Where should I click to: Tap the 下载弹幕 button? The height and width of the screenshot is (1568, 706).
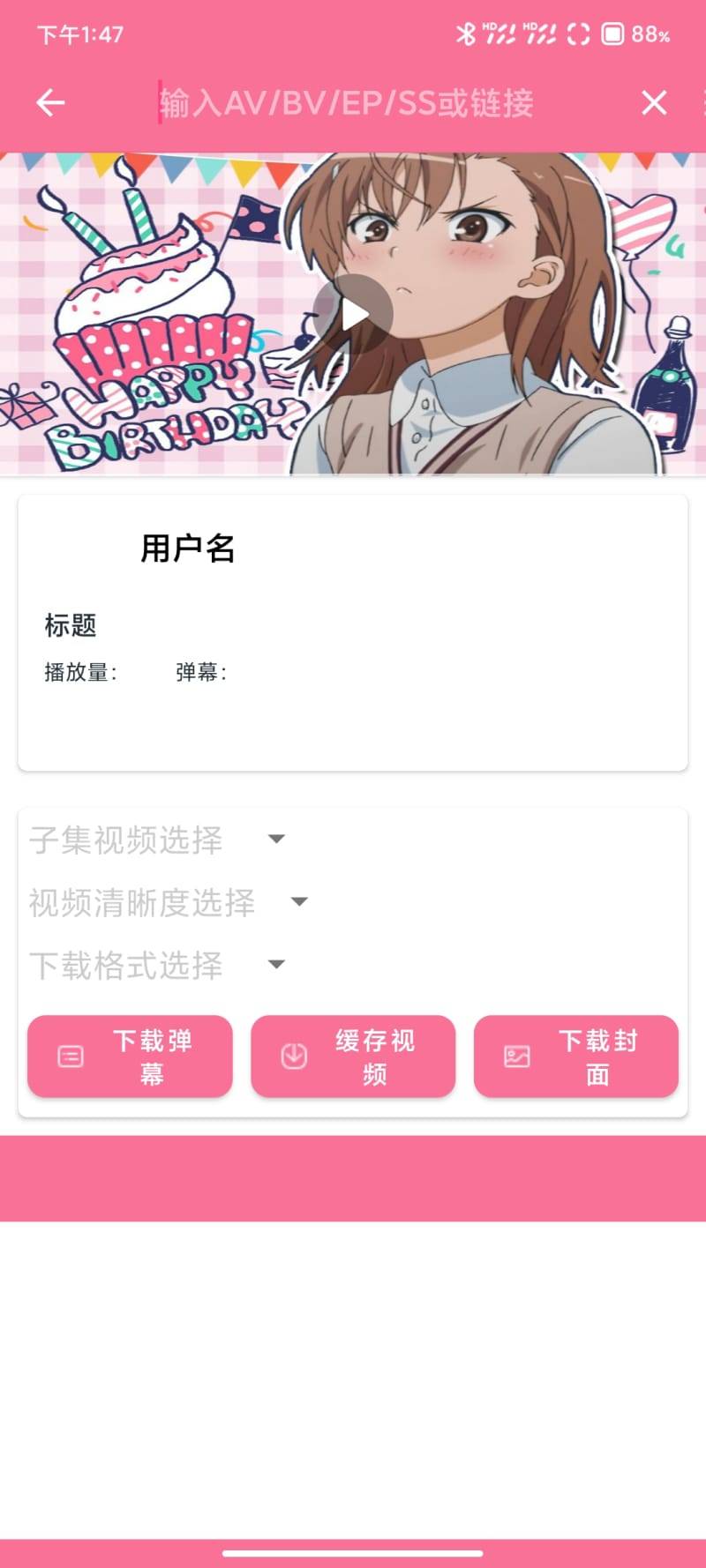[130, 1057]
